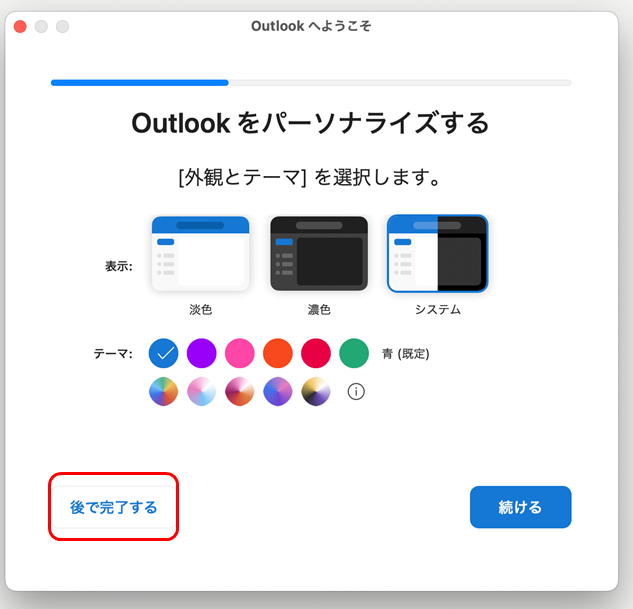Continue with the 続ける button
Screen dimensions: 633x609
click(x=520, y=507)
